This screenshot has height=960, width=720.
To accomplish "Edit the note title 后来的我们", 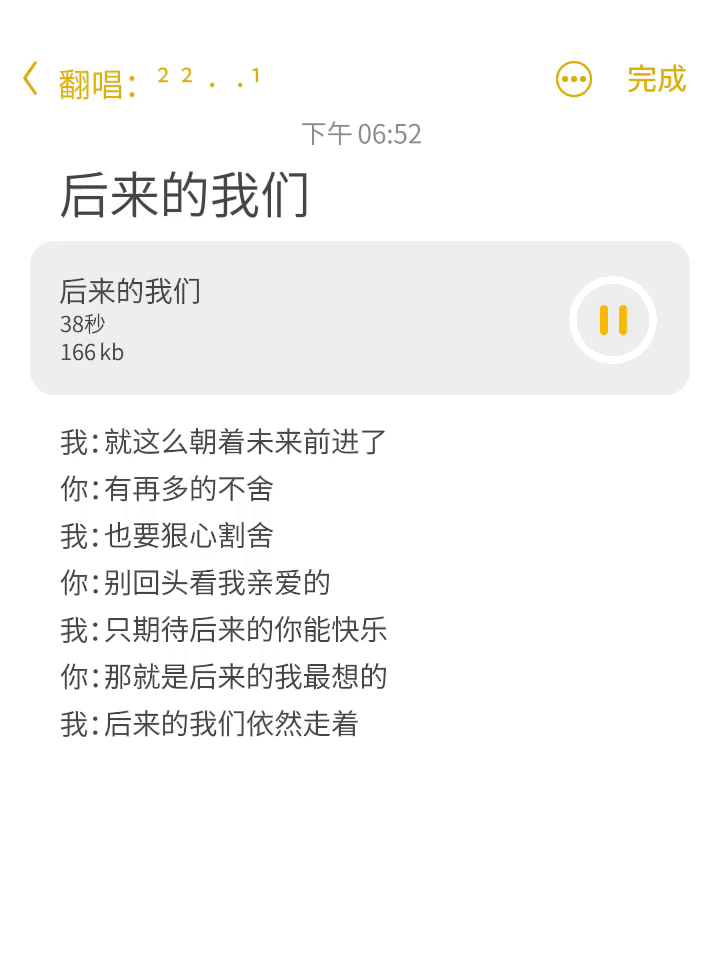I will [185, 194].
